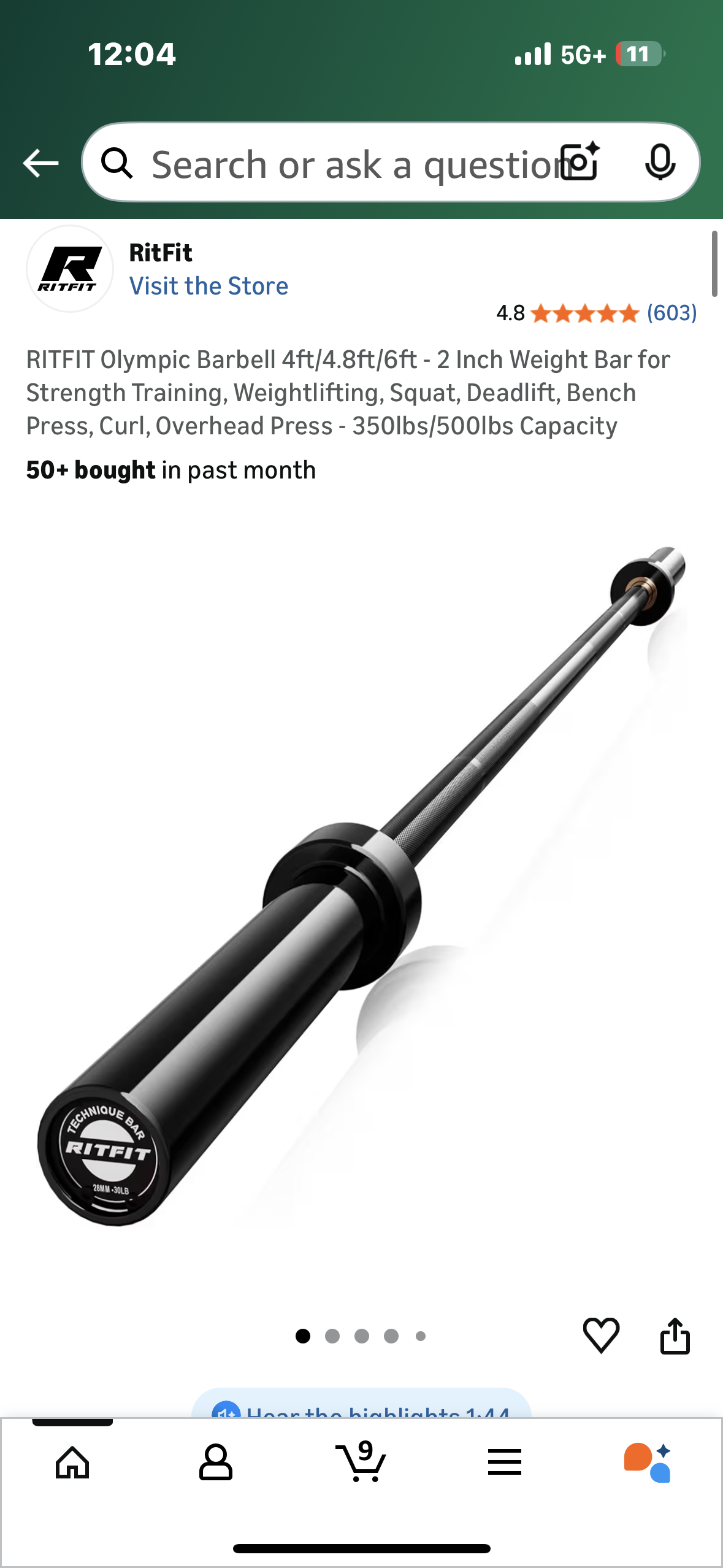The height and width of the screenshot is (1568, 723).
Task: Open the hamburger menu tab
Action: pos(505,1462)
